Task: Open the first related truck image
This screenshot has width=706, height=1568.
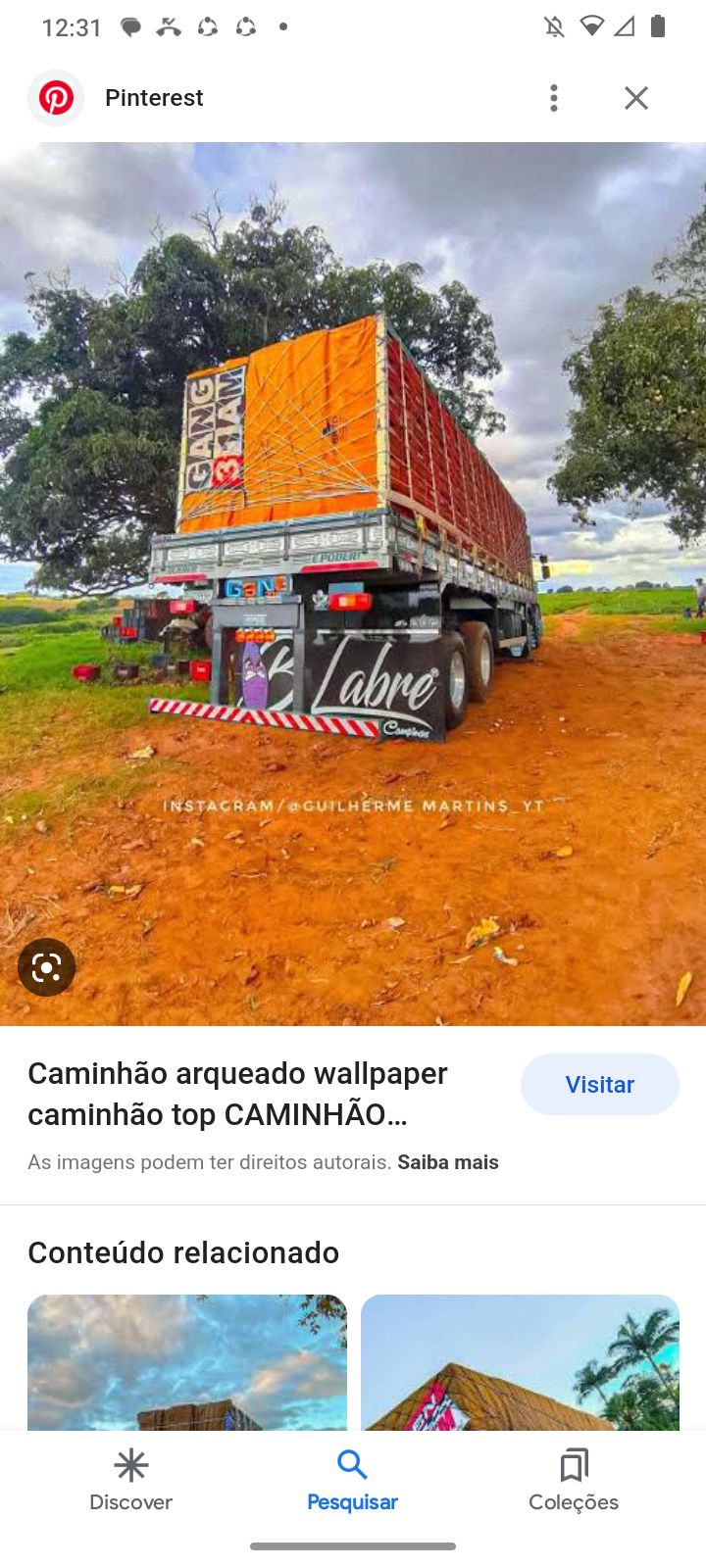Action: point(187,1360)
